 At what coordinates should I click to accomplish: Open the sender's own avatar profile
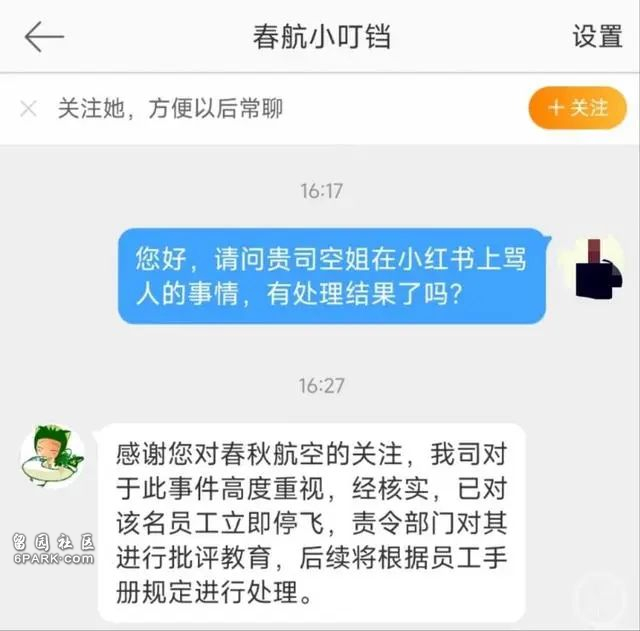click(x=597, y=263)
